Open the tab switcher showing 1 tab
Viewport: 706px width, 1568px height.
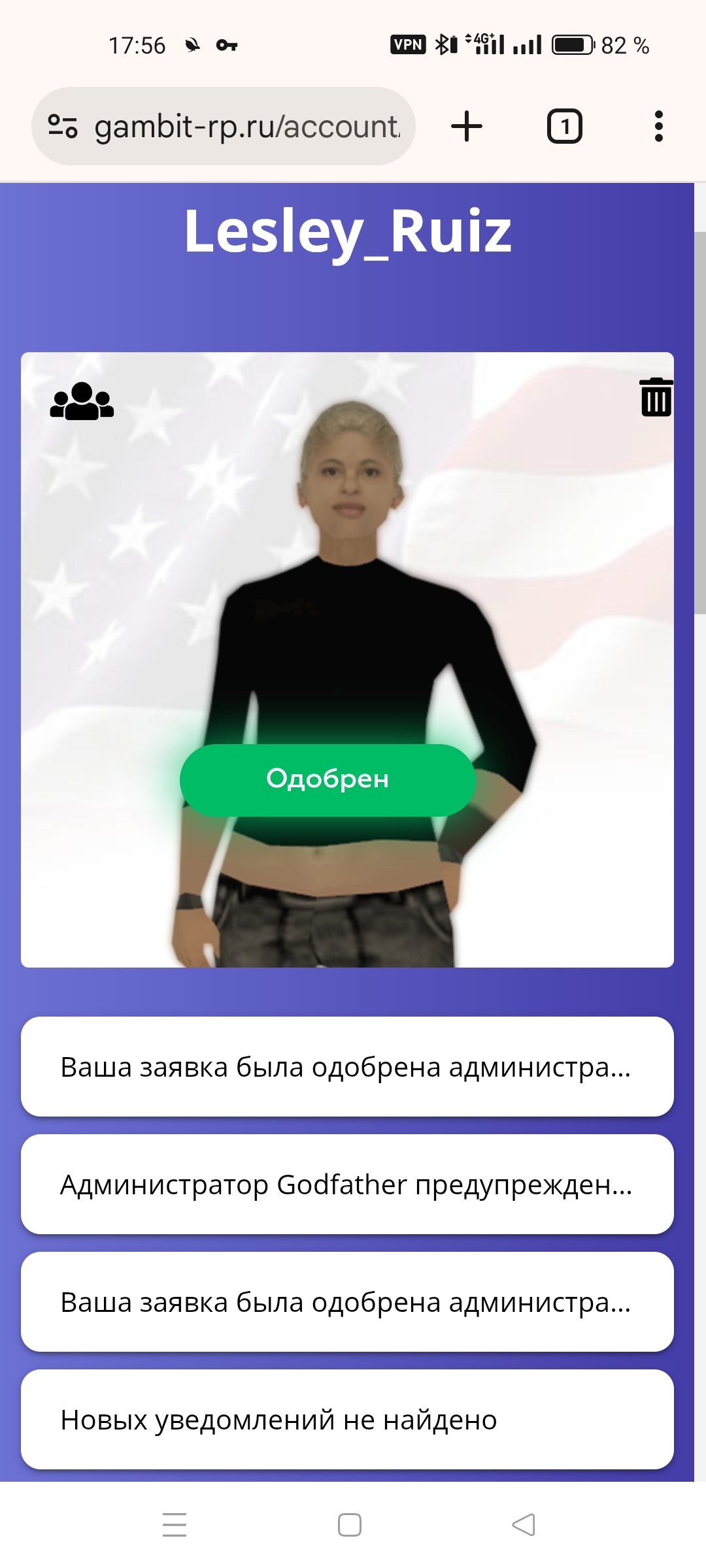(x=565, y=126)
